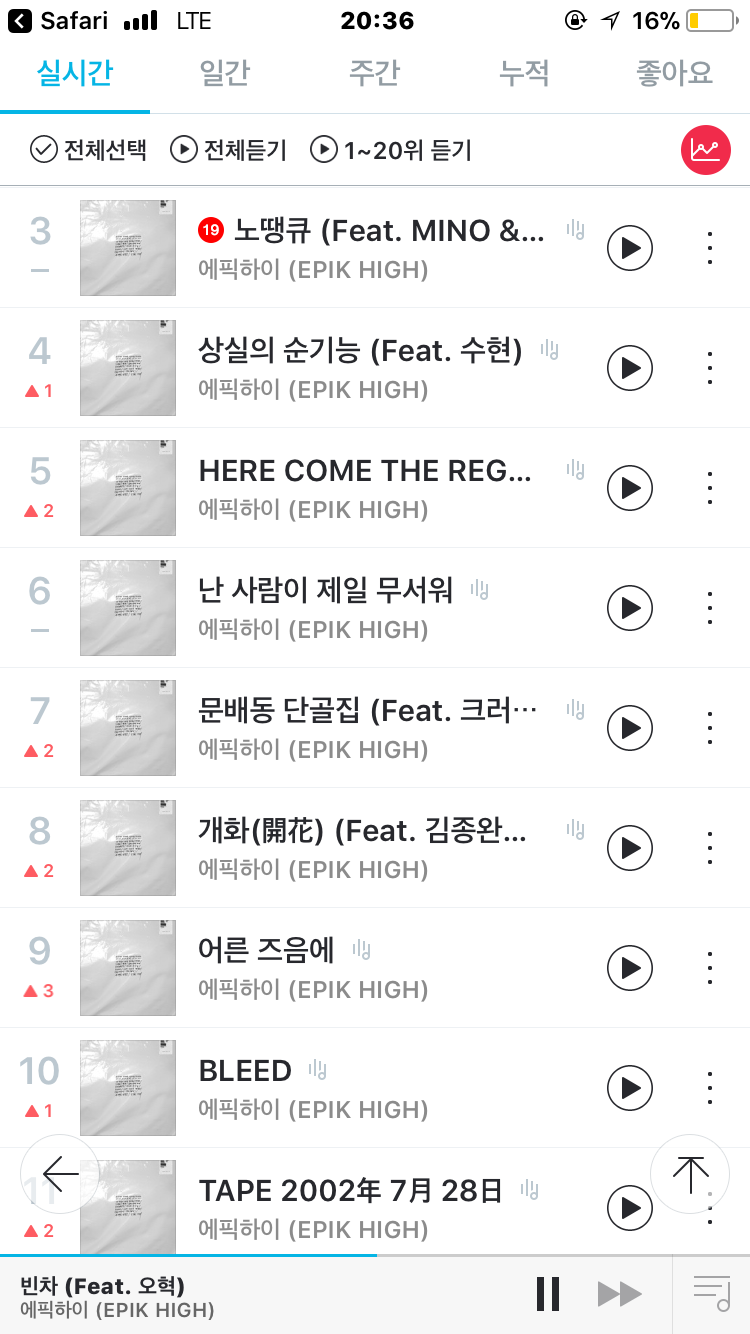Jump to top with the up arrow button

[x=690, y=1174]
